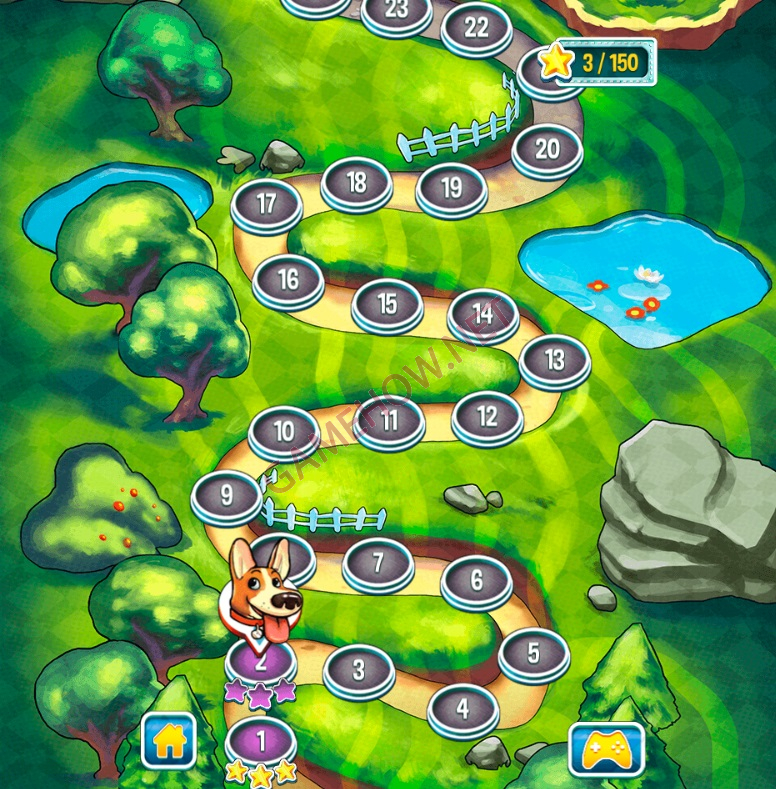This screenshot has width=776, height=789.
Task: Open level 11 on the map
Action: pos(389,420)
